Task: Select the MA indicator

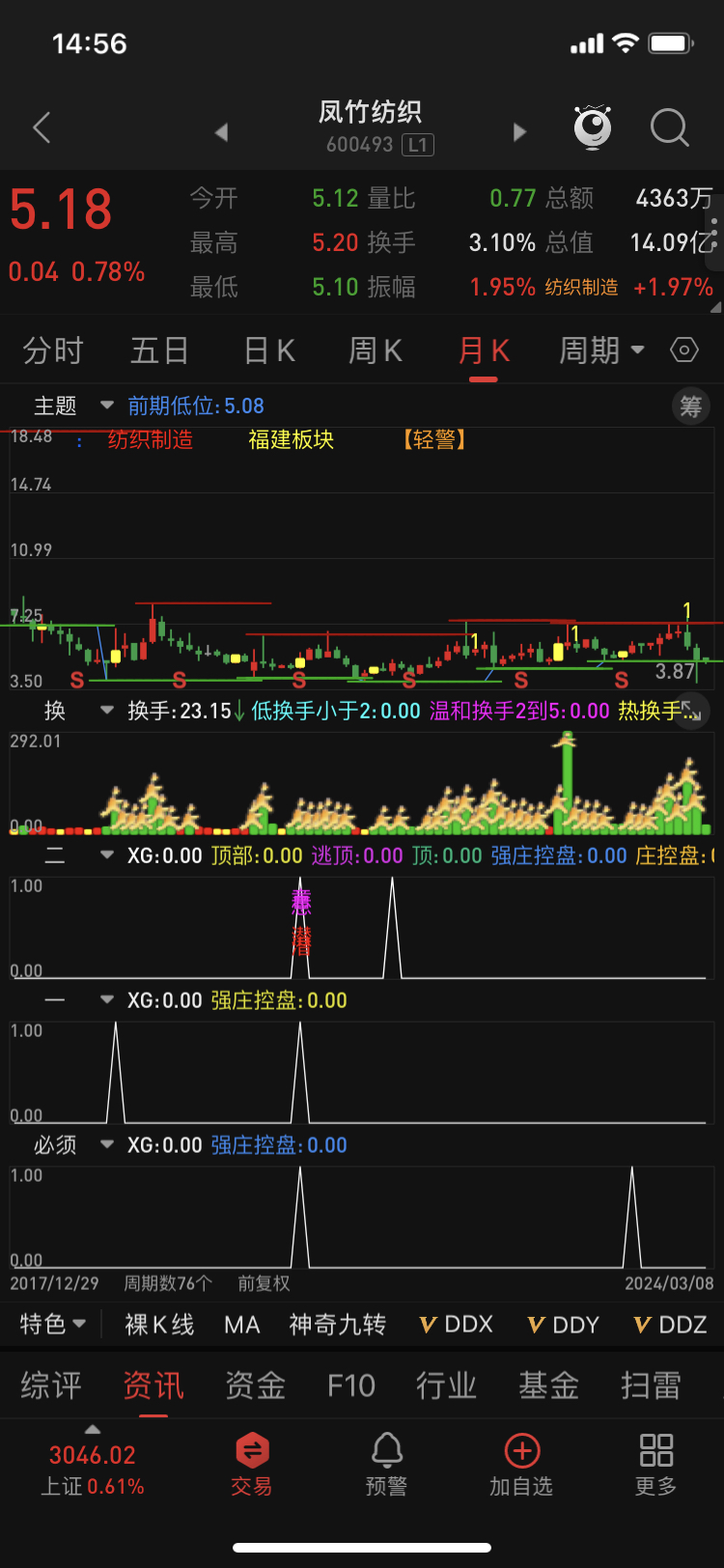Action: pos(242,1325)
